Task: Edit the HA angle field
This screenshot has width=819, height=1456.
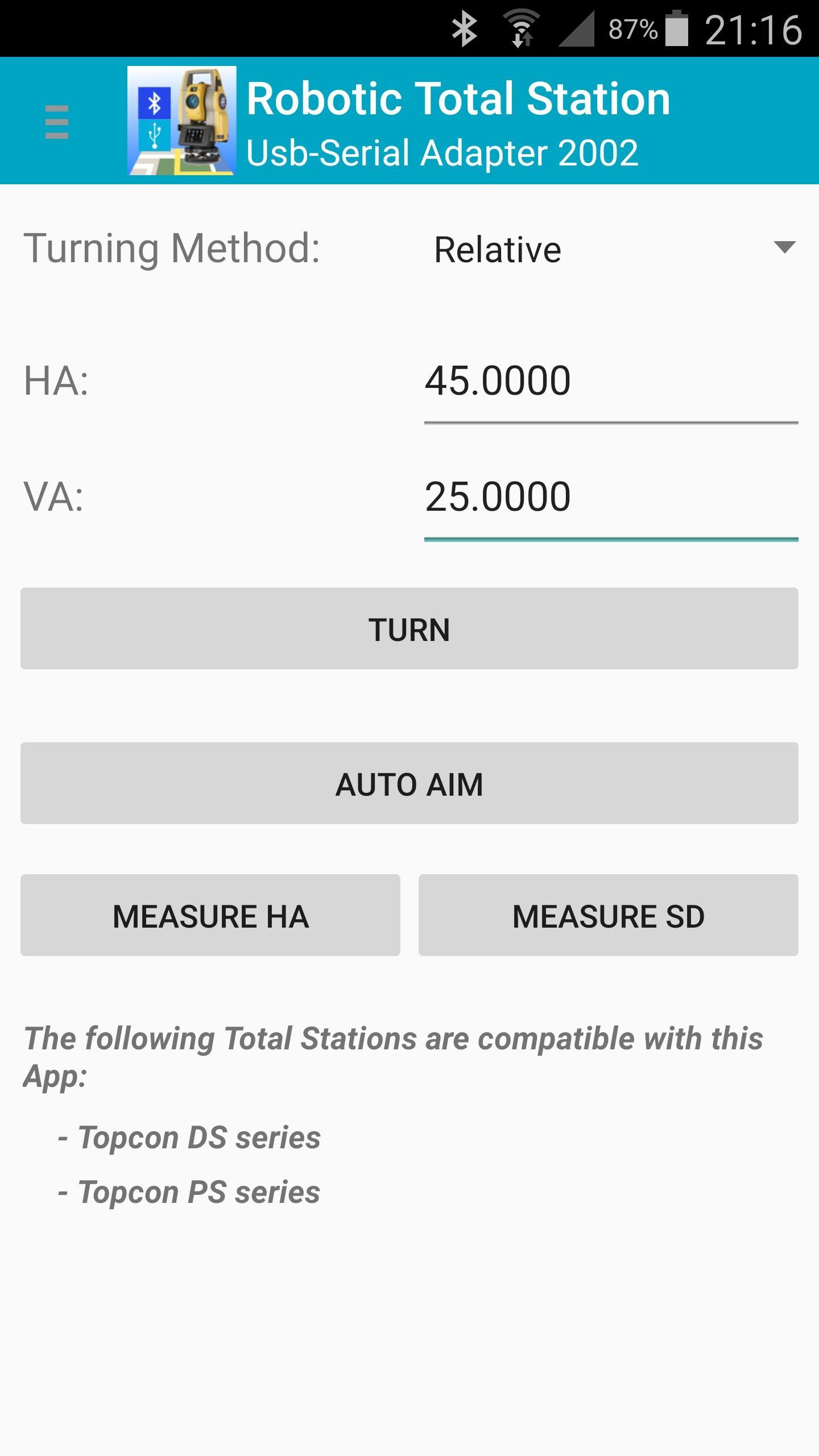Action: click(x=610, y=381)
